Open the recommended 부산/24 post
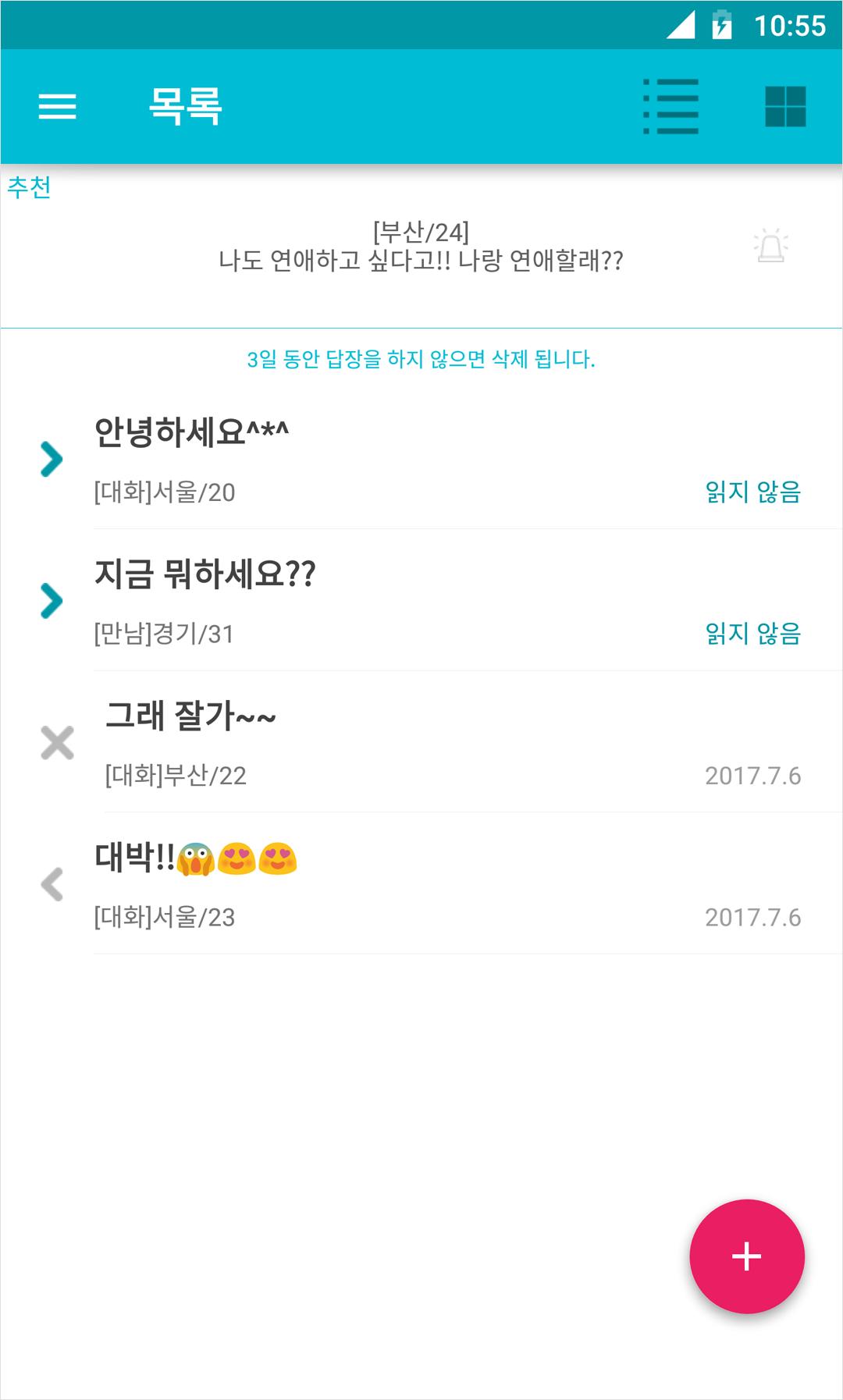843x1400 pixels. (x=421, y=247)
